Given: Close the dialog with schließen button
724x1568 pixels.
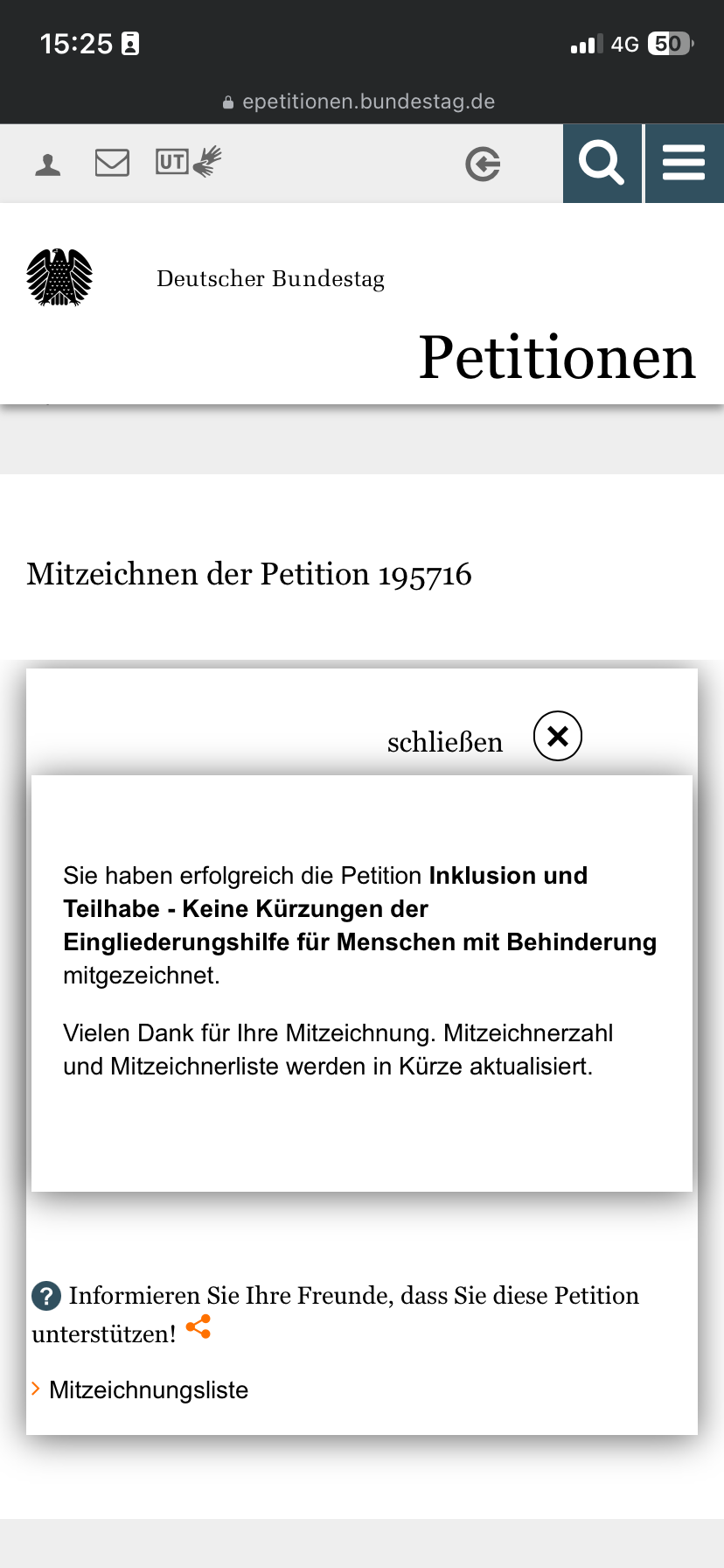Looking at the screenshot, I should click(557, 736).
